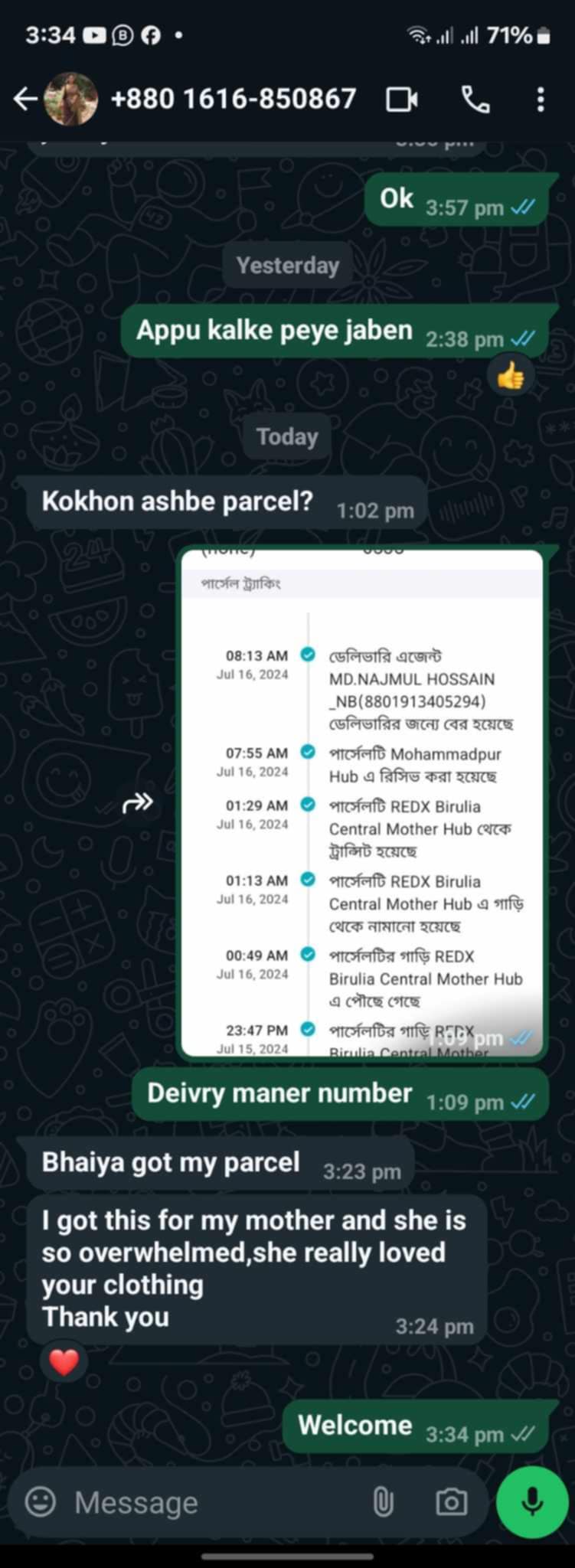View the heart reaction on the thank-you message
The image size is (575, 1568).
click(64, 1362)
